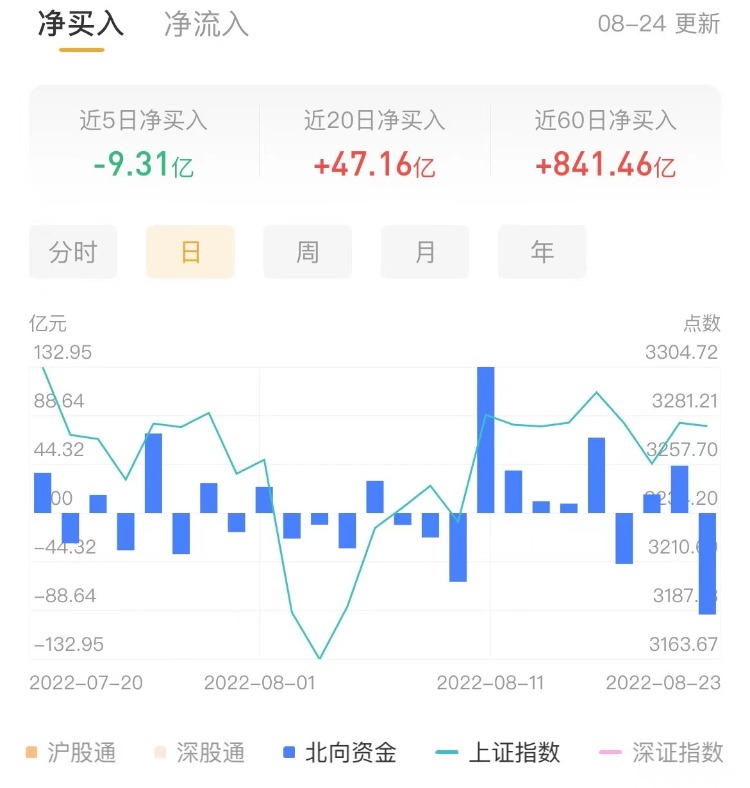Screen dimensions: 750x788
Task: Toggle the 上证指数 legend line
Action: click(499, 752)
